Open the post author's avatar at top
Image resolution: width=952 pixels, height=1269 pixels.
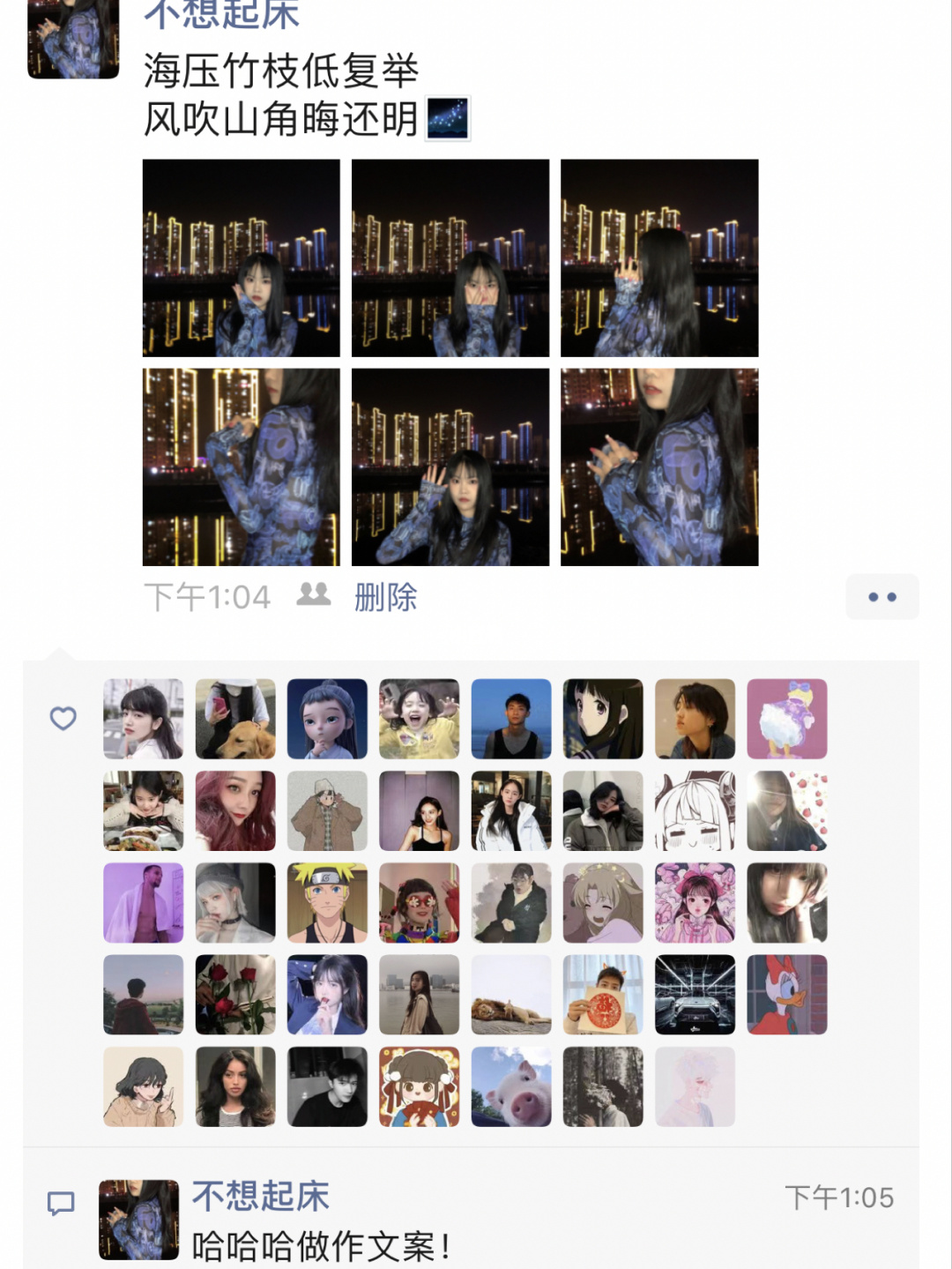73,40
